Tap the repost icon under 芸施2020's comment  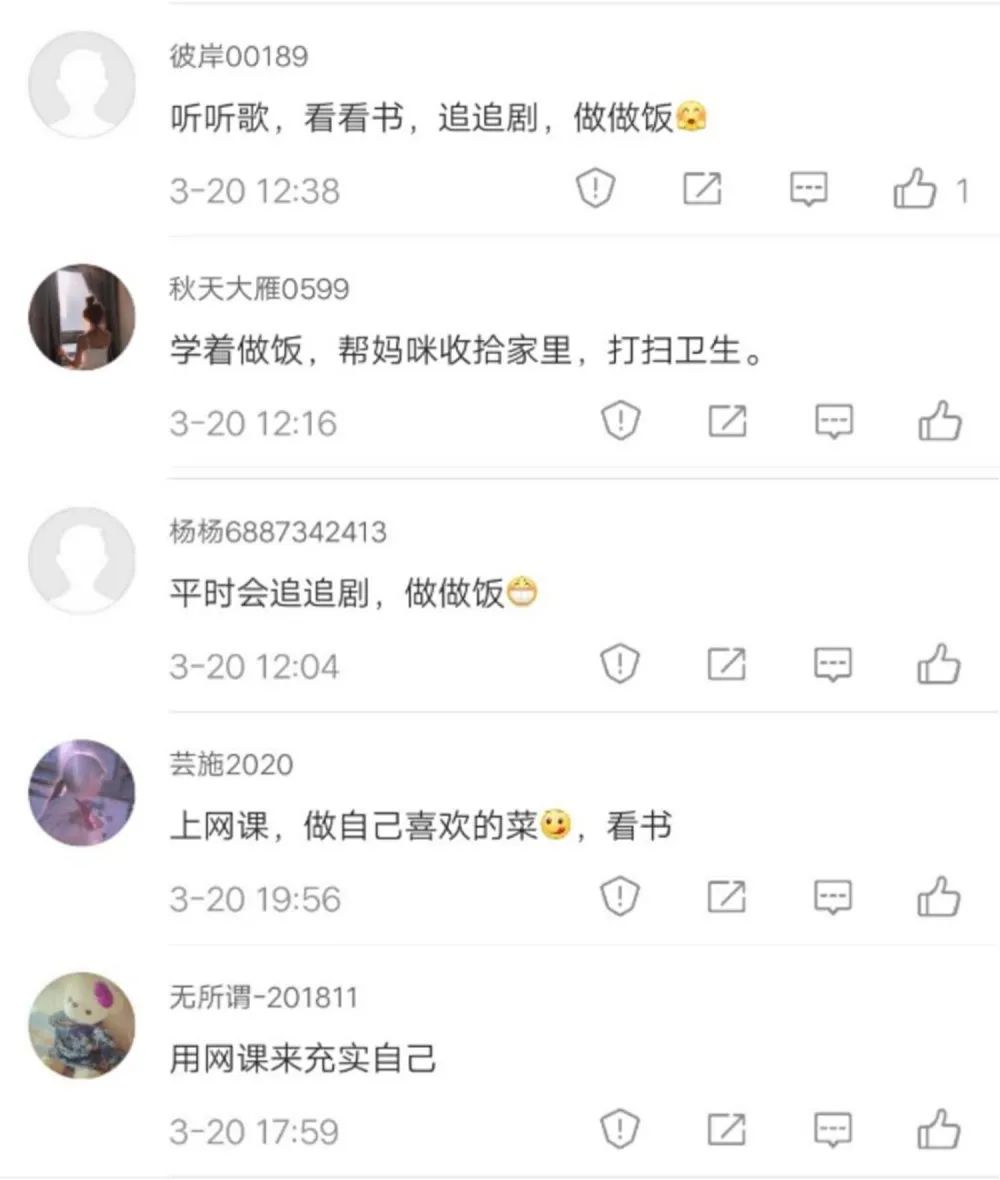point(727,897)
